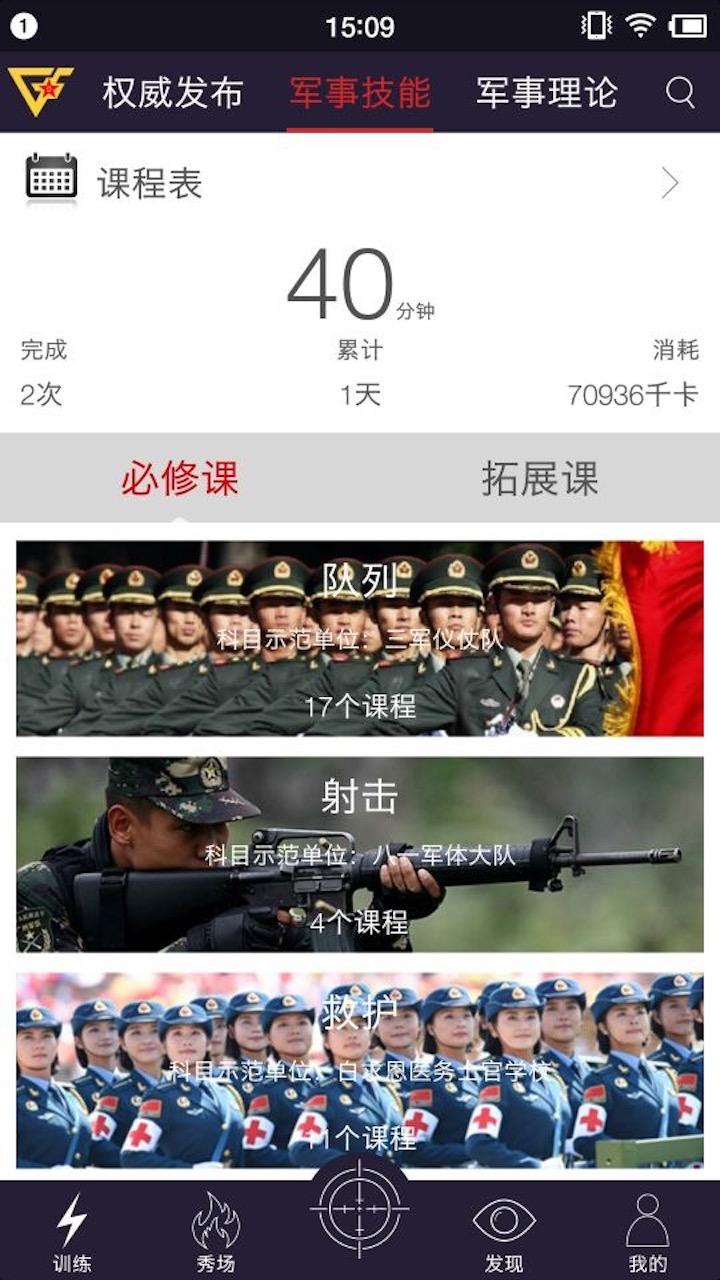The height and width of the screenshot is (1280, 720).
Task: Open the 队列 course card
Action: pos(360,638)
